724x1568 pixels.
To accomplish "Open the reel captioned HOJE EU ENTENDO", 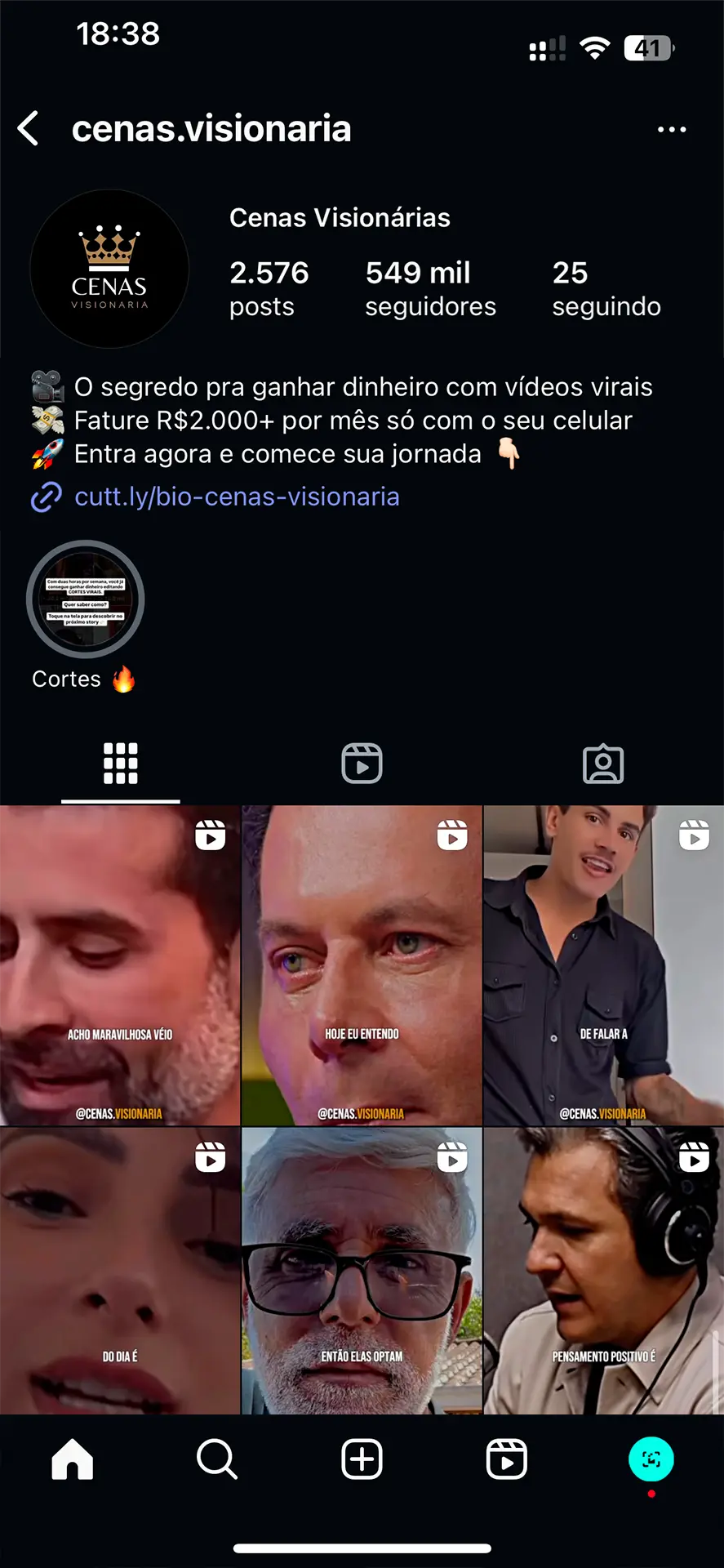I will (x=362, y=965).
